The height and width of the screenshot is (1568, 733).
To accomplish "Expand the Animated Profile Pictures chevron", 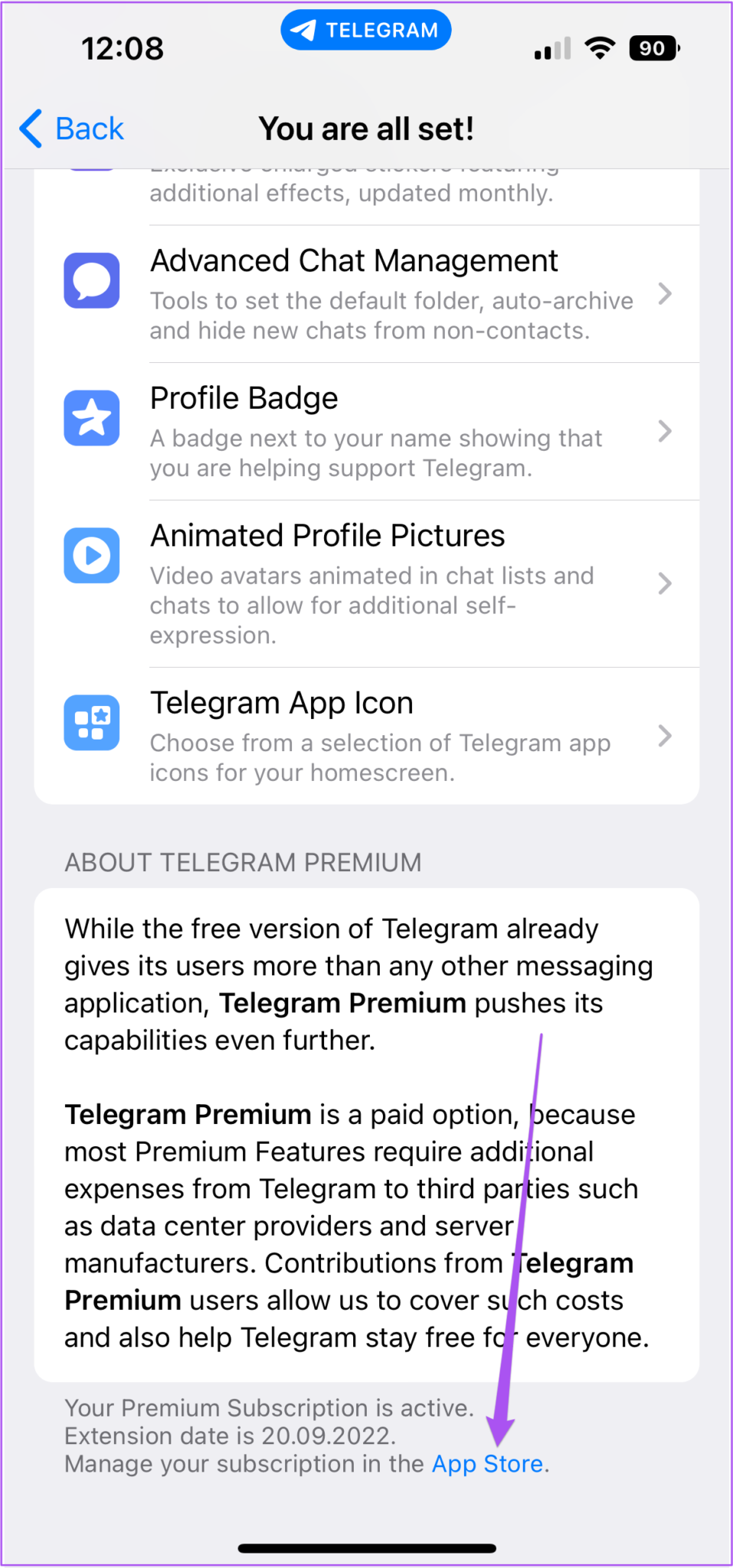I will 665,583.
